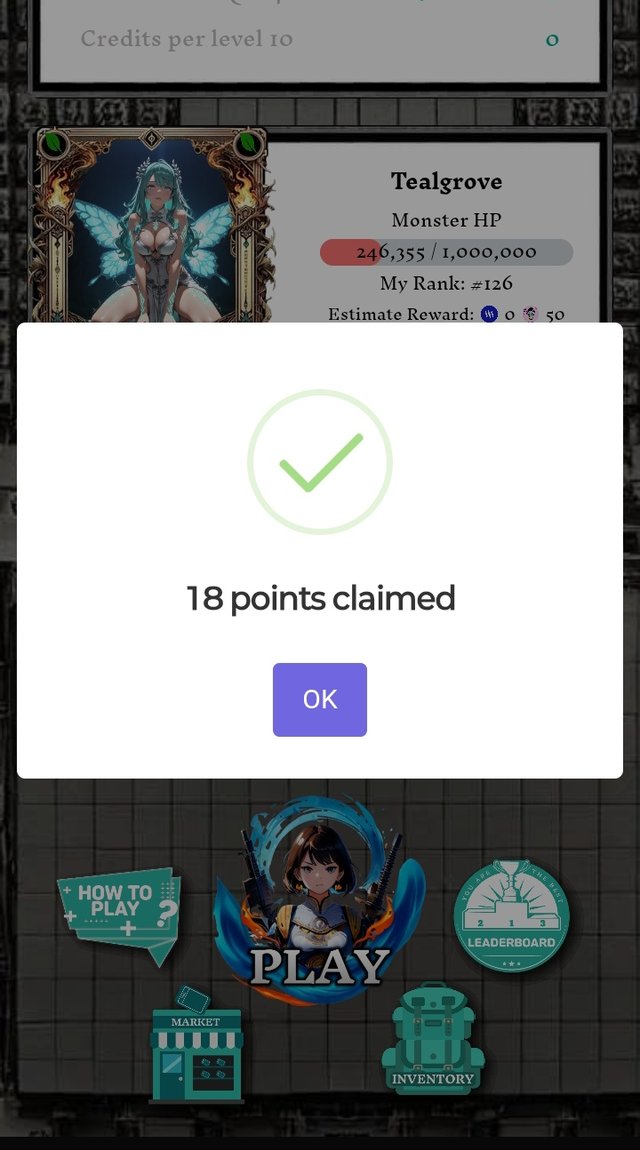Open the Inventory backpack
This screenshot has width=640, height=1150.
coord(432,1040)
